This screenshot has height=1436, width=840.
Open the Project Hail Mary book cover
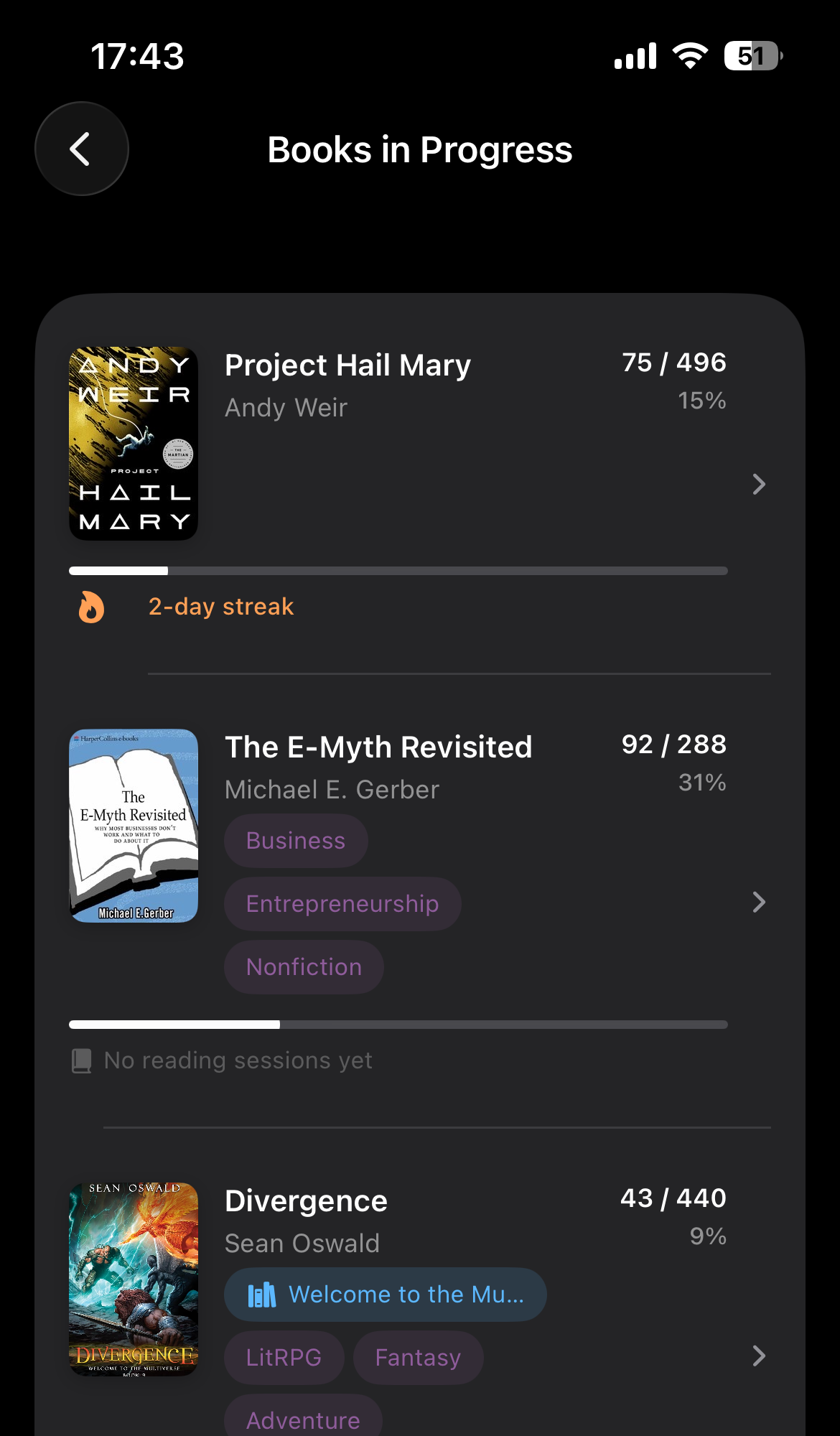click(x=134, y=443)
